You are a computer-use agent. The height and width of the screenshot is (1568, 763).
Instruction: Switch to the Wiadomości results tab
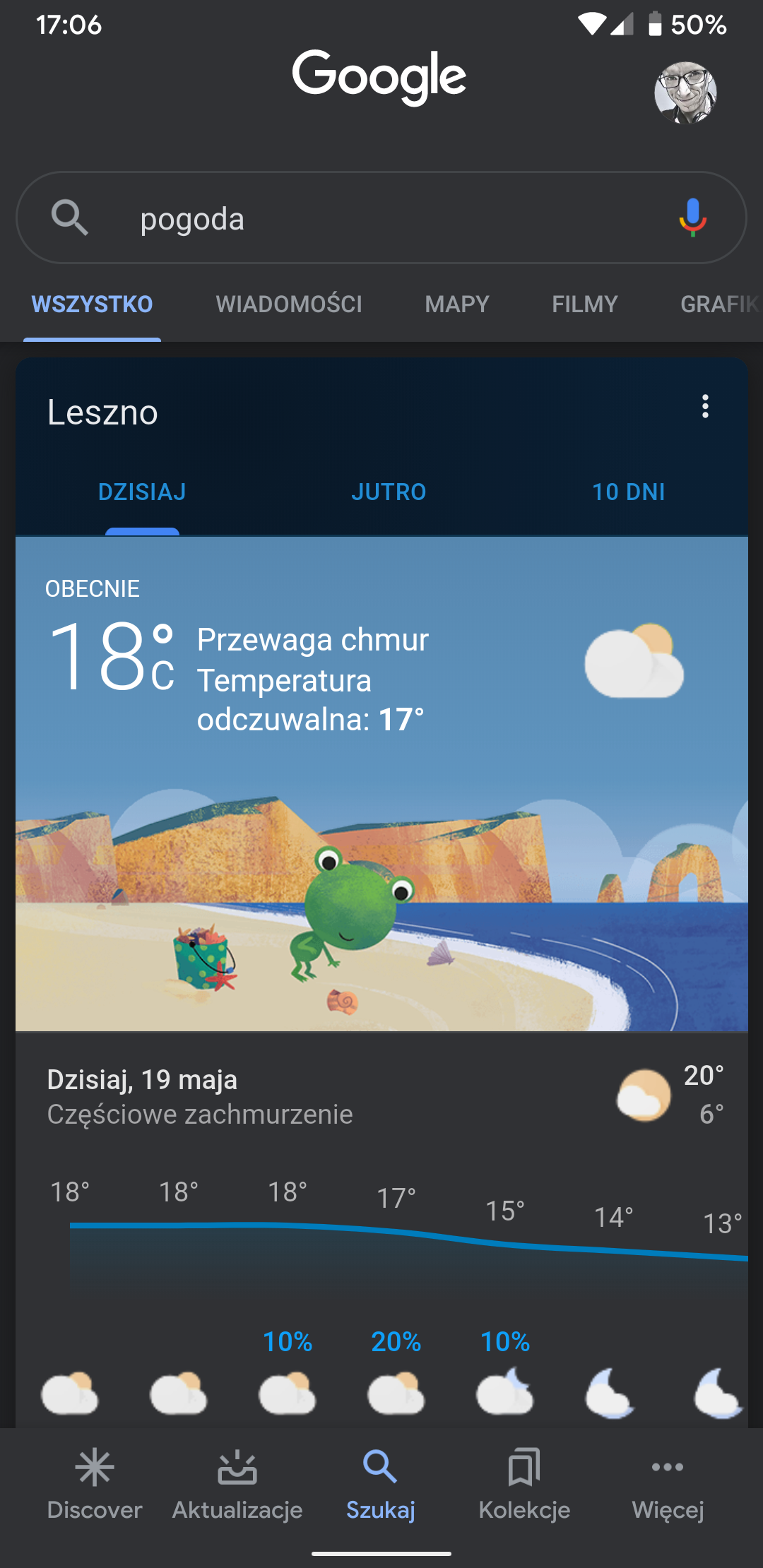point(289,304)
